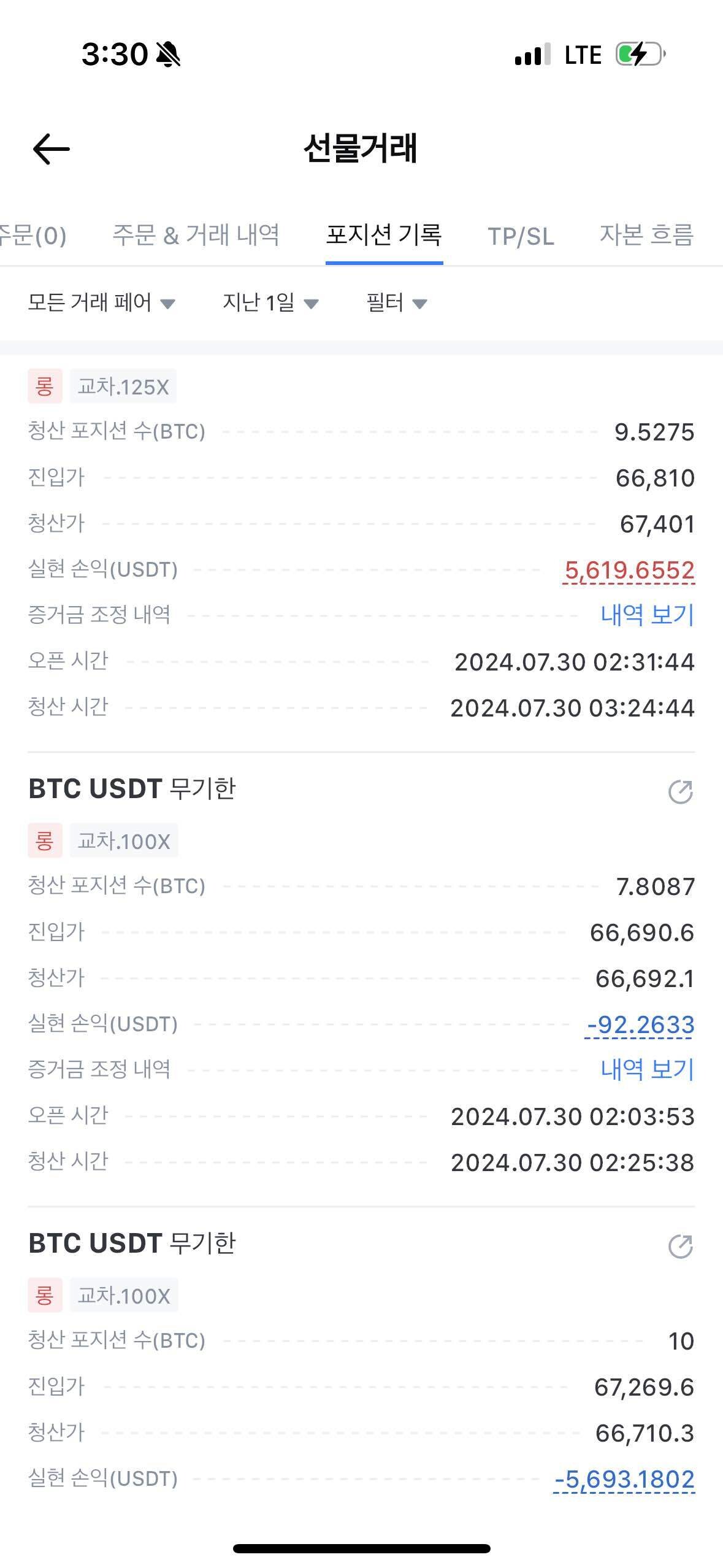This screenshot has height=1568, width=723.
Task: Select the 롱 long position badge on 125X trade
Action: tap(45, 385)
